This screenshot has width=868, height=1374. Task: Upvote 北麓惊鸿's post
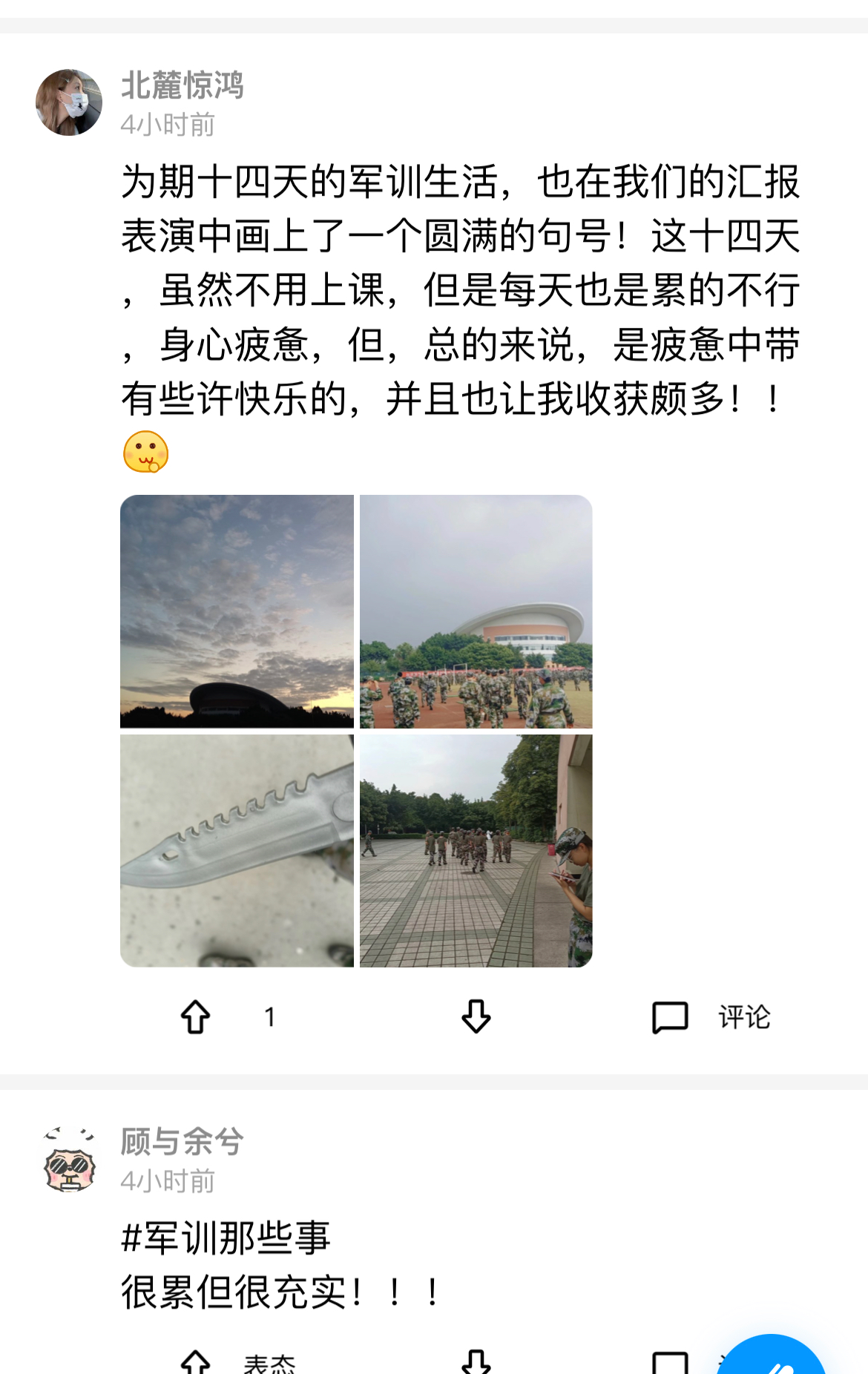point(196,1016)
